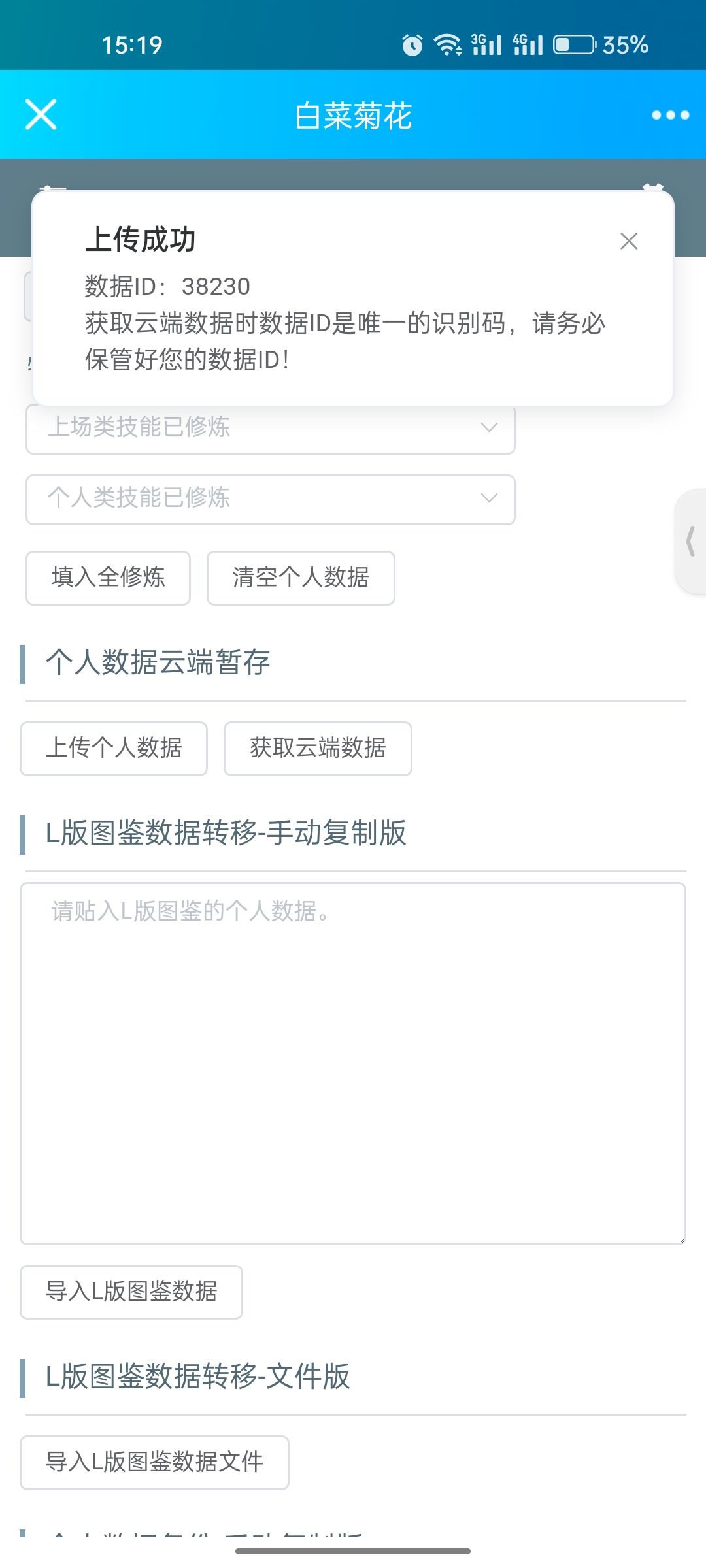The image size is (706, 1568).
Task: Open the side panel arrow handle
Action: click(x=691, y=542)
